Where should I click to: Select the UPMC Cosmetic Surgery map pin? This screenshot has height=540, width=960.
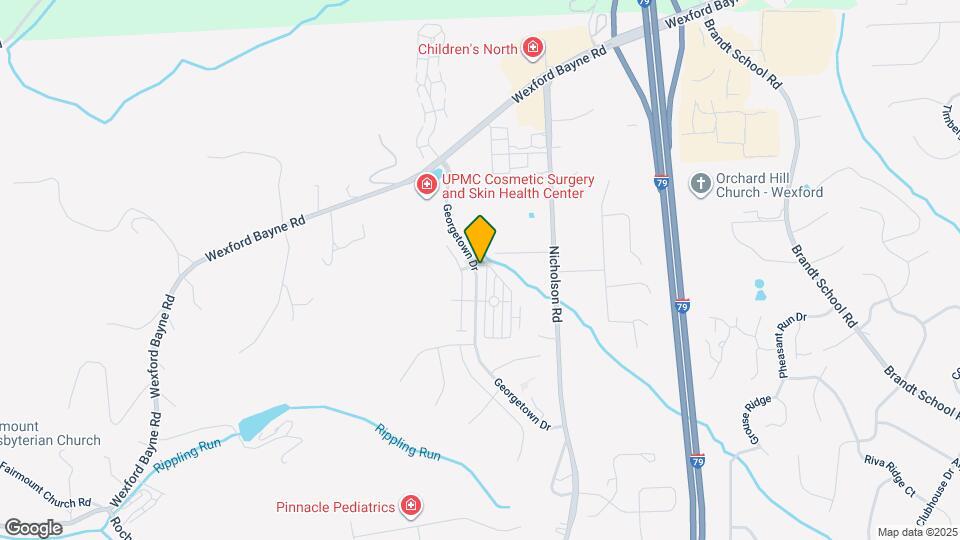427,184
